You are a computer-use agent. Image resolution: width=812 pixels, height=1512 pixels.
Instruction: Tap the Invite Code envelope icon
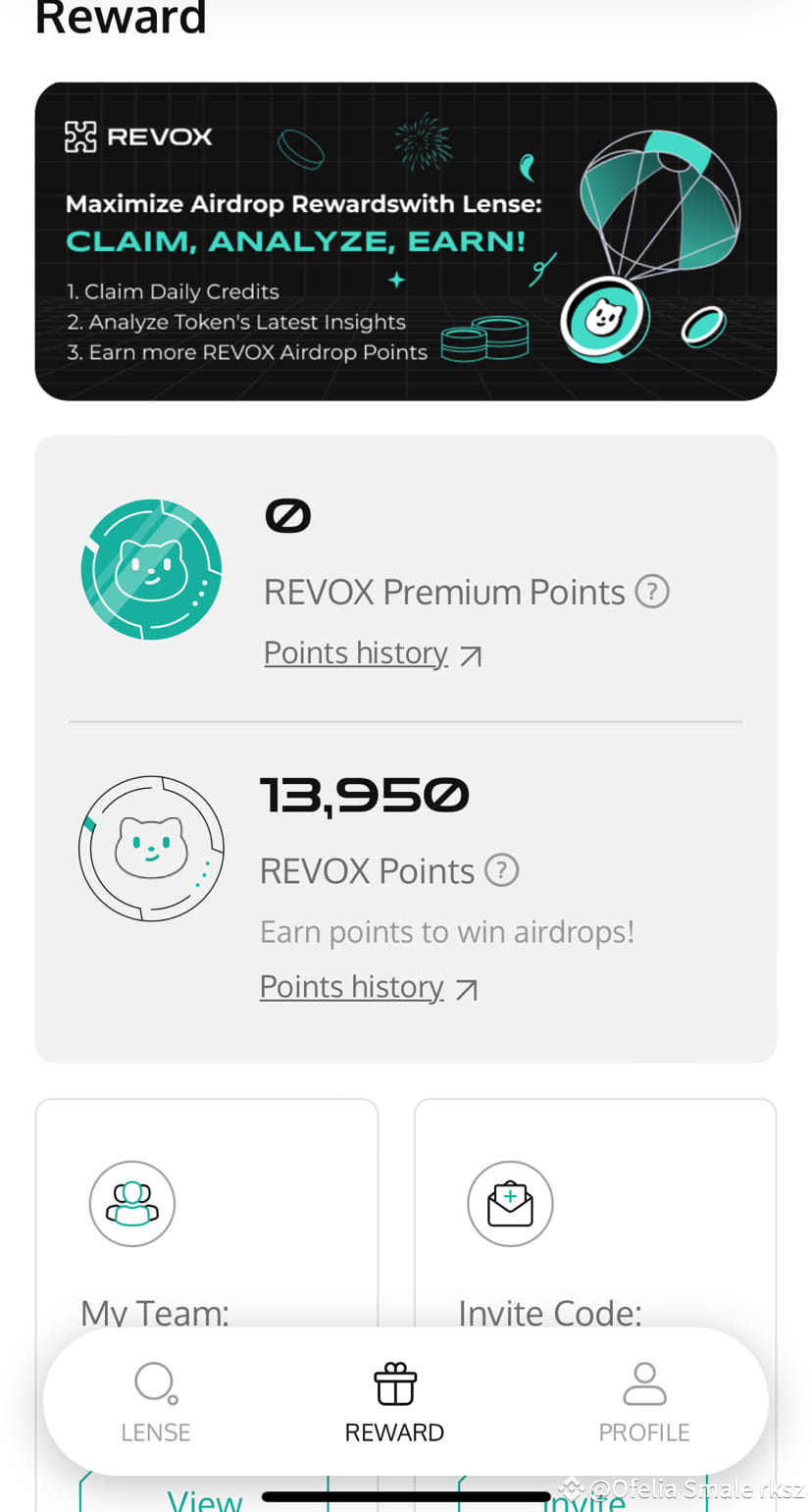[510, 1204]
